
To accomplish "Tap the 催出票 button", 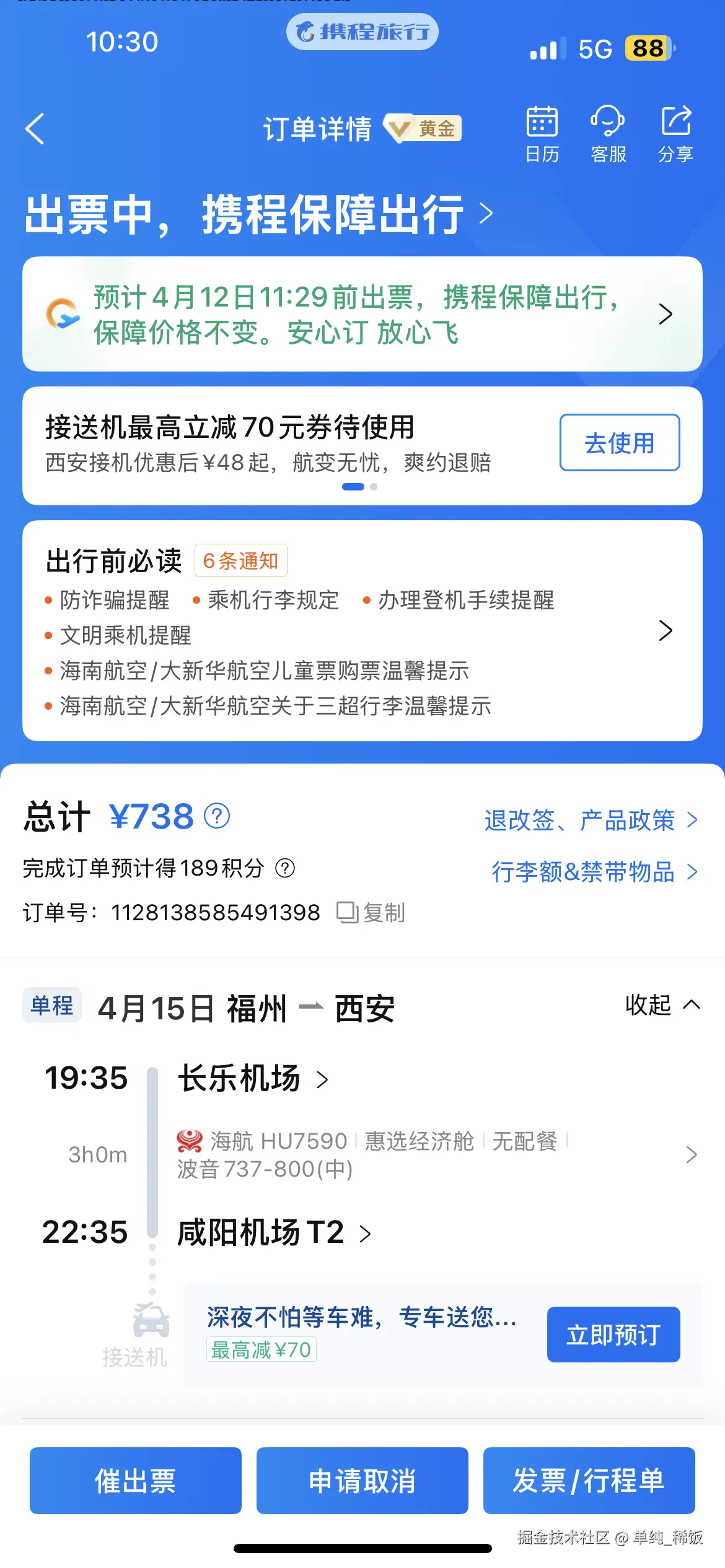I will 135,1481.
